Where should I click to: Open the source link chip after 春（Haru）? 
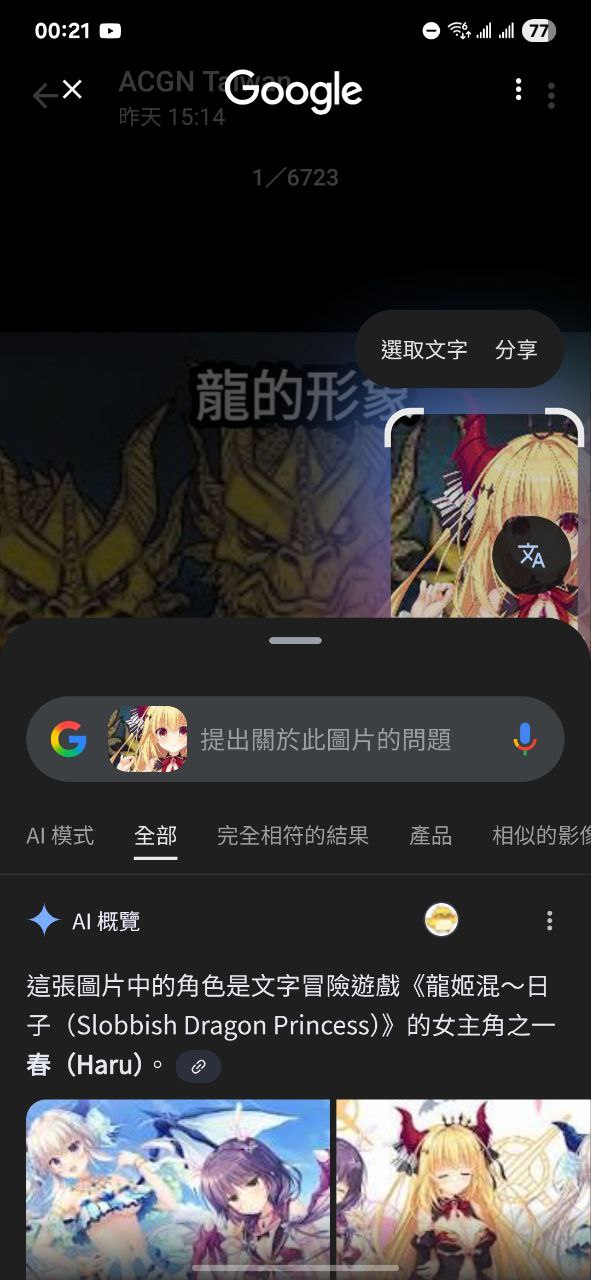198,1067
